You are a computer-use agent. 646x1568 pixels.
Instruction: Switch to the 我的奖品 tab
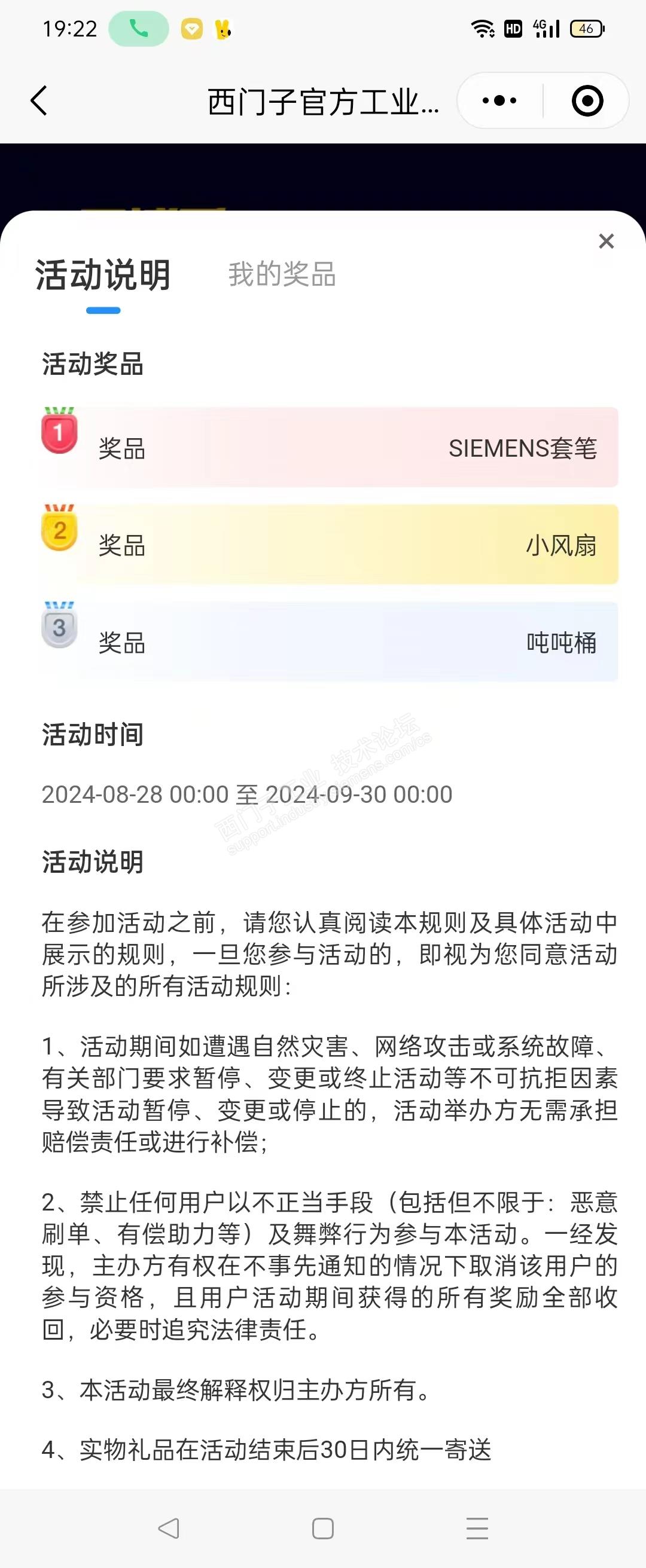pyautogui.click(x=282, y=274)
